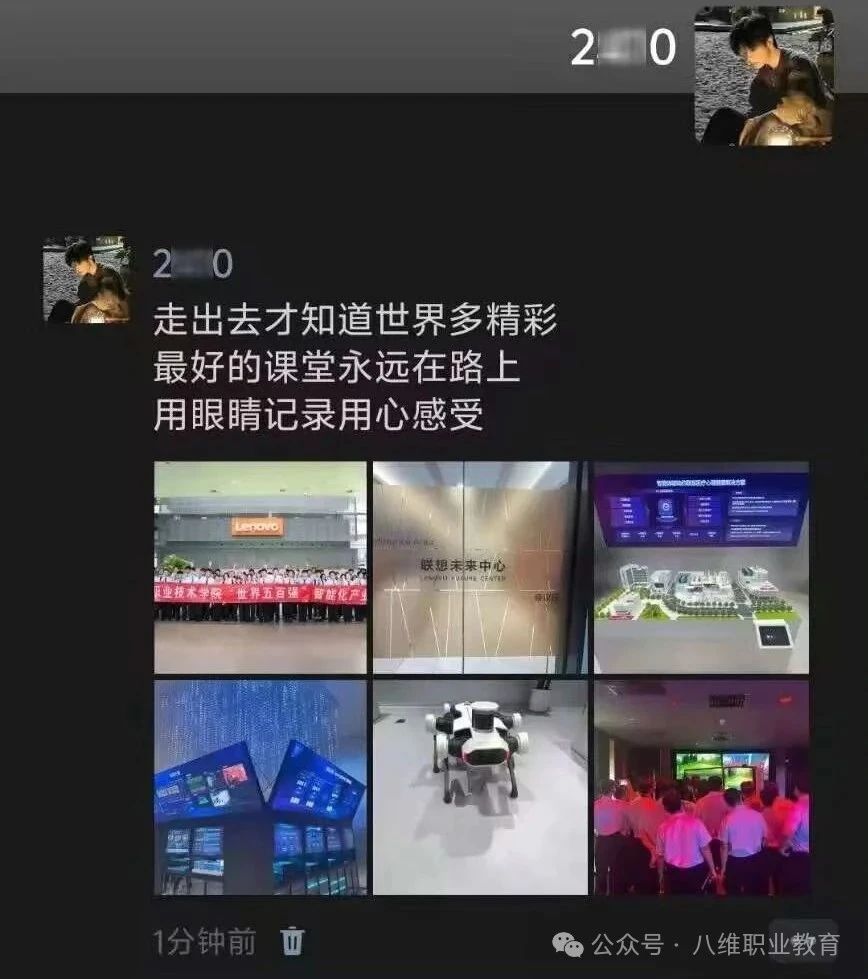This screenshot has width=868, height=979.
Task: Open the photo of the campus scale model
Action: pyautogui.click(x=700, y=567)
